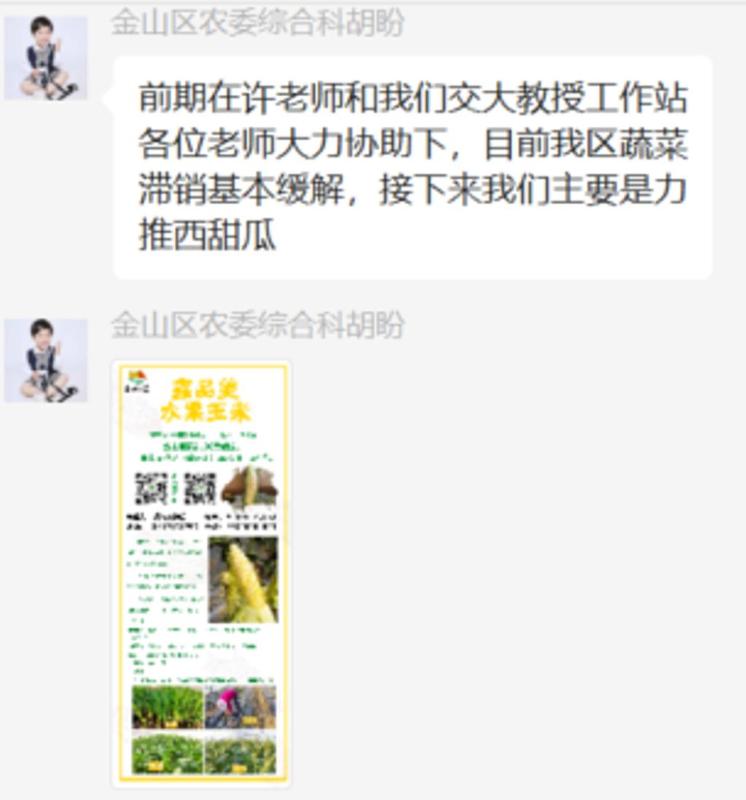Viewport: 746px width, 800px height.
Task: Open the fruit corn poster image message
Action: pyautogui.click(x=203, y=572)
